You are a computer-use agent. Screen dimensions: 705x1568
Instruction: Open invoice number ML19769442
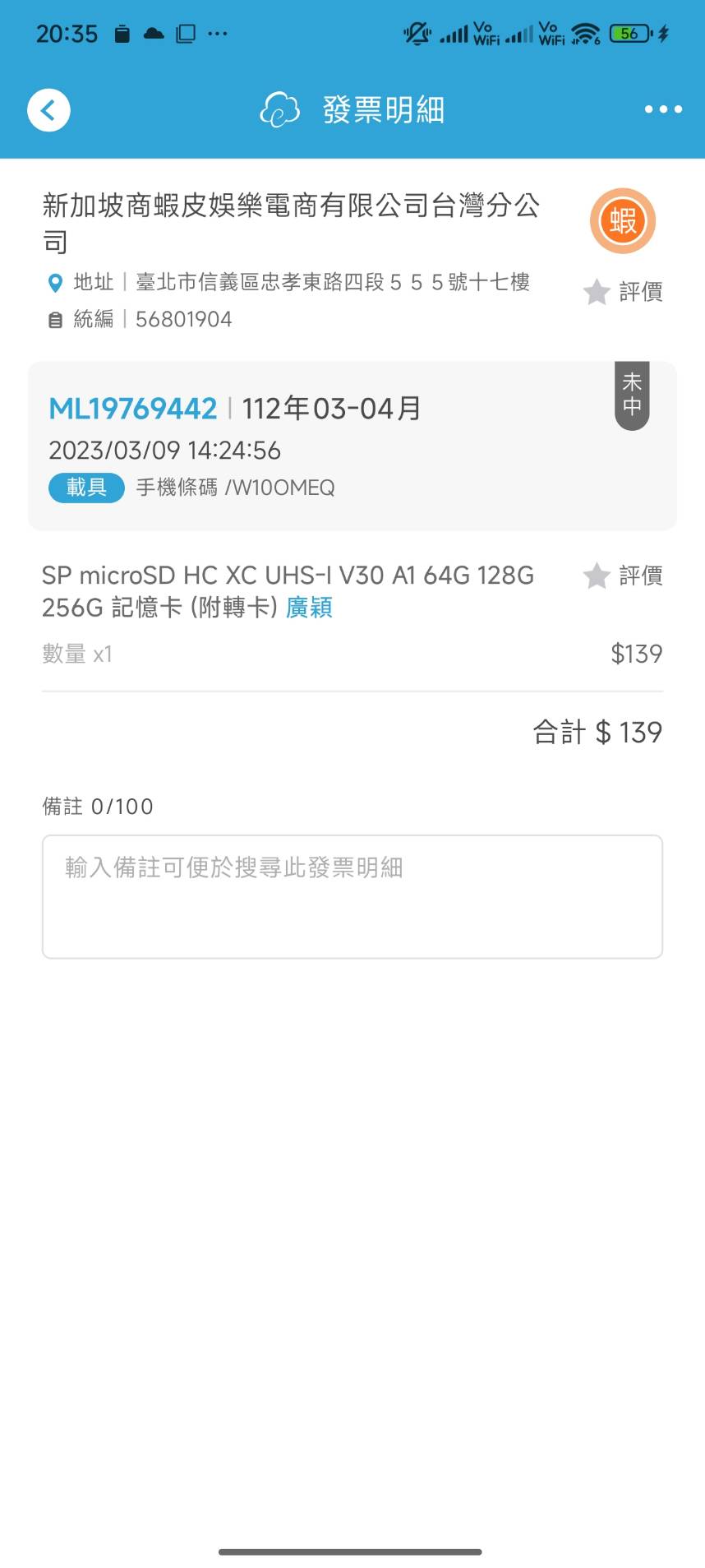tap(133, 409)
